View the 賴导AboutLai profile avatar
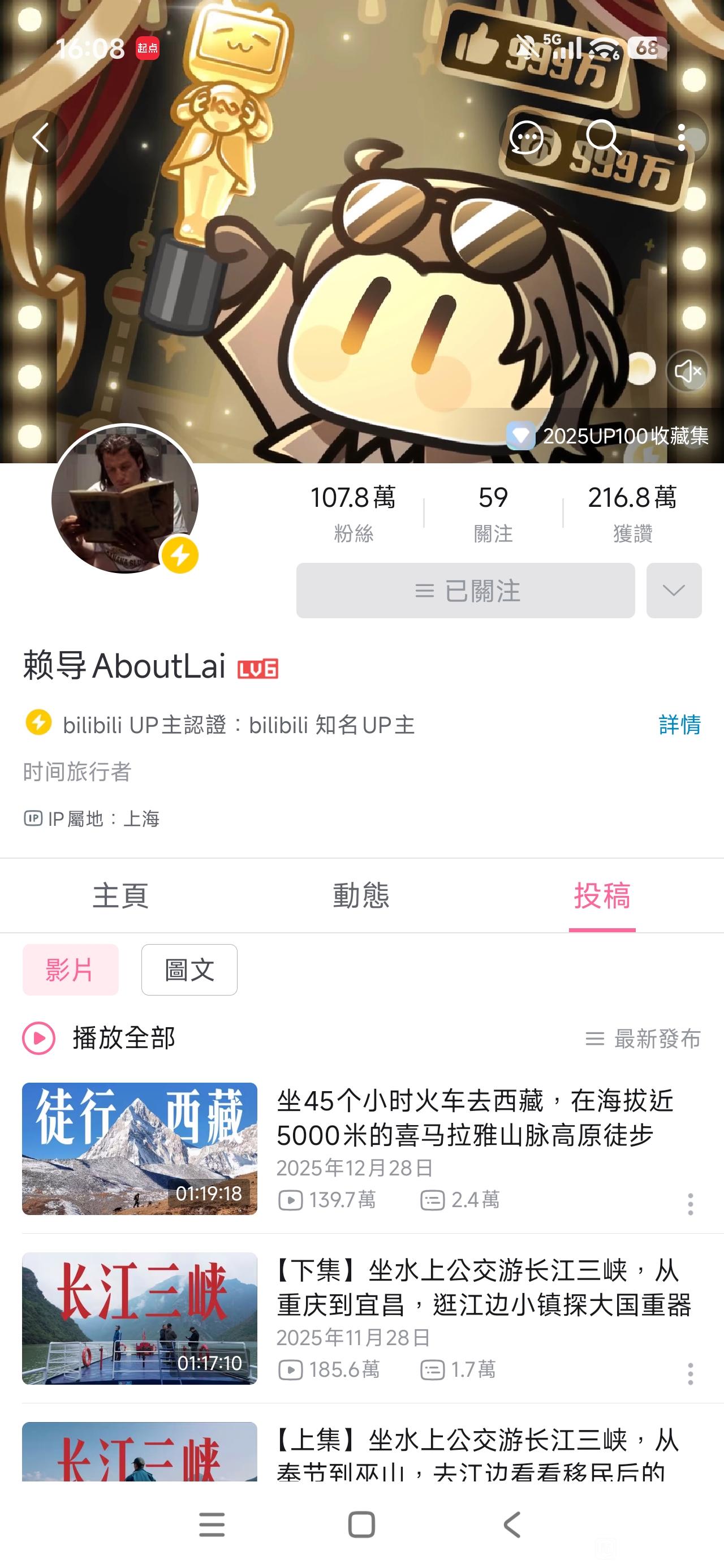Image resolution: width=724 pixels, height=1568 pixels. [x=125, y=499]
